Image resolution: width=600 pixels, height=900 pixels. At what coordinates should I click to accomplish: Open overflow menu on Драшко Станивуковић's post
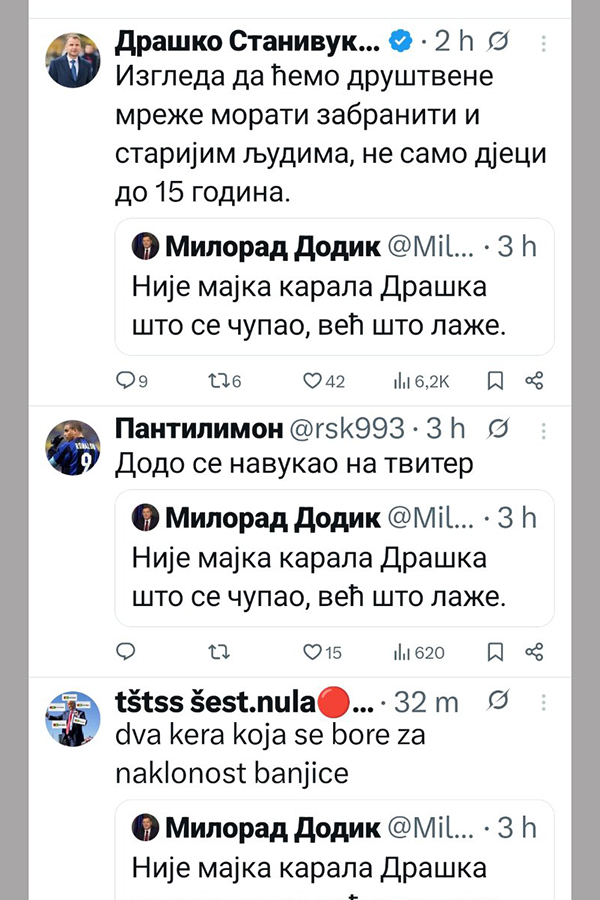tap(543, 44)
